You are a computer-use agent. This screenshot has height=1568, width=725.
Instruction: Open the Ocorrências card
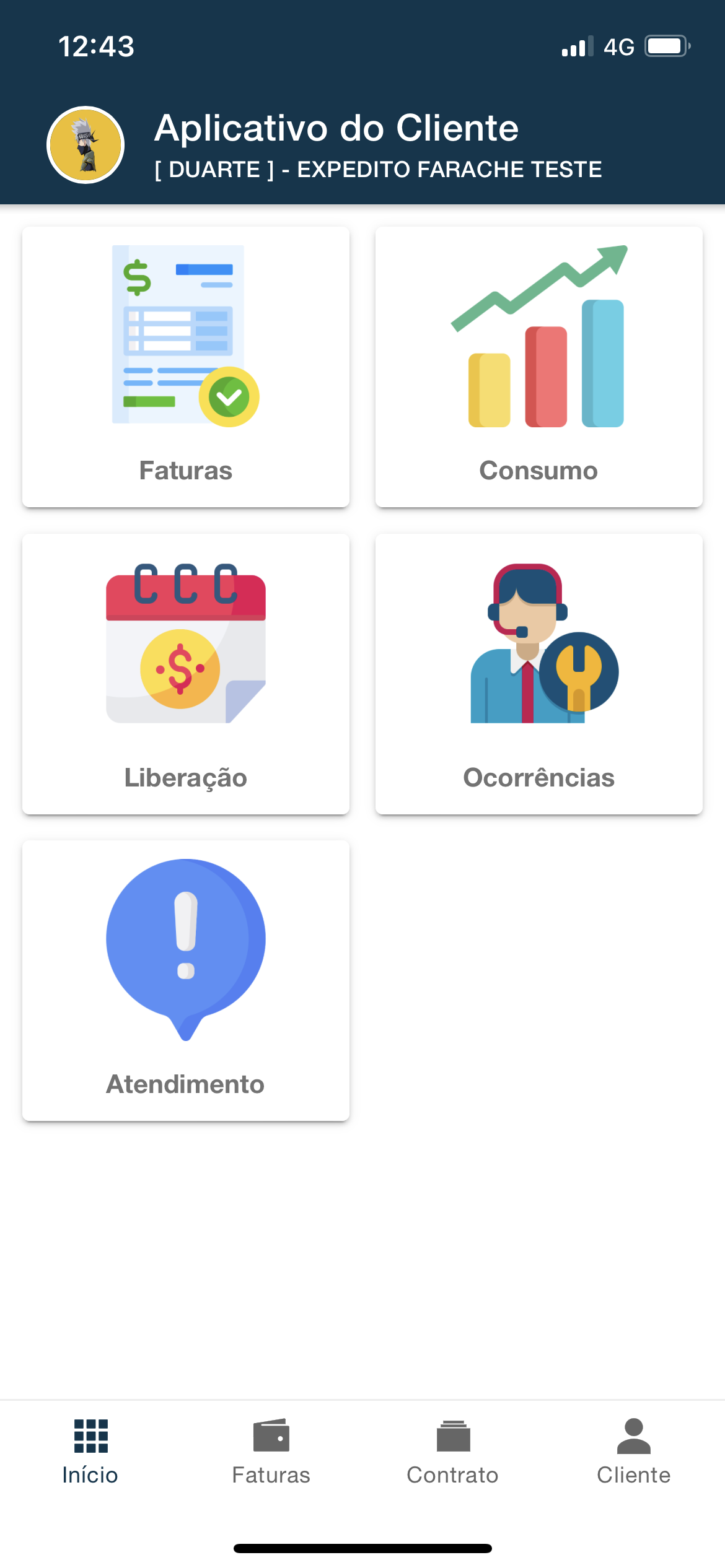tap(538, 674)
